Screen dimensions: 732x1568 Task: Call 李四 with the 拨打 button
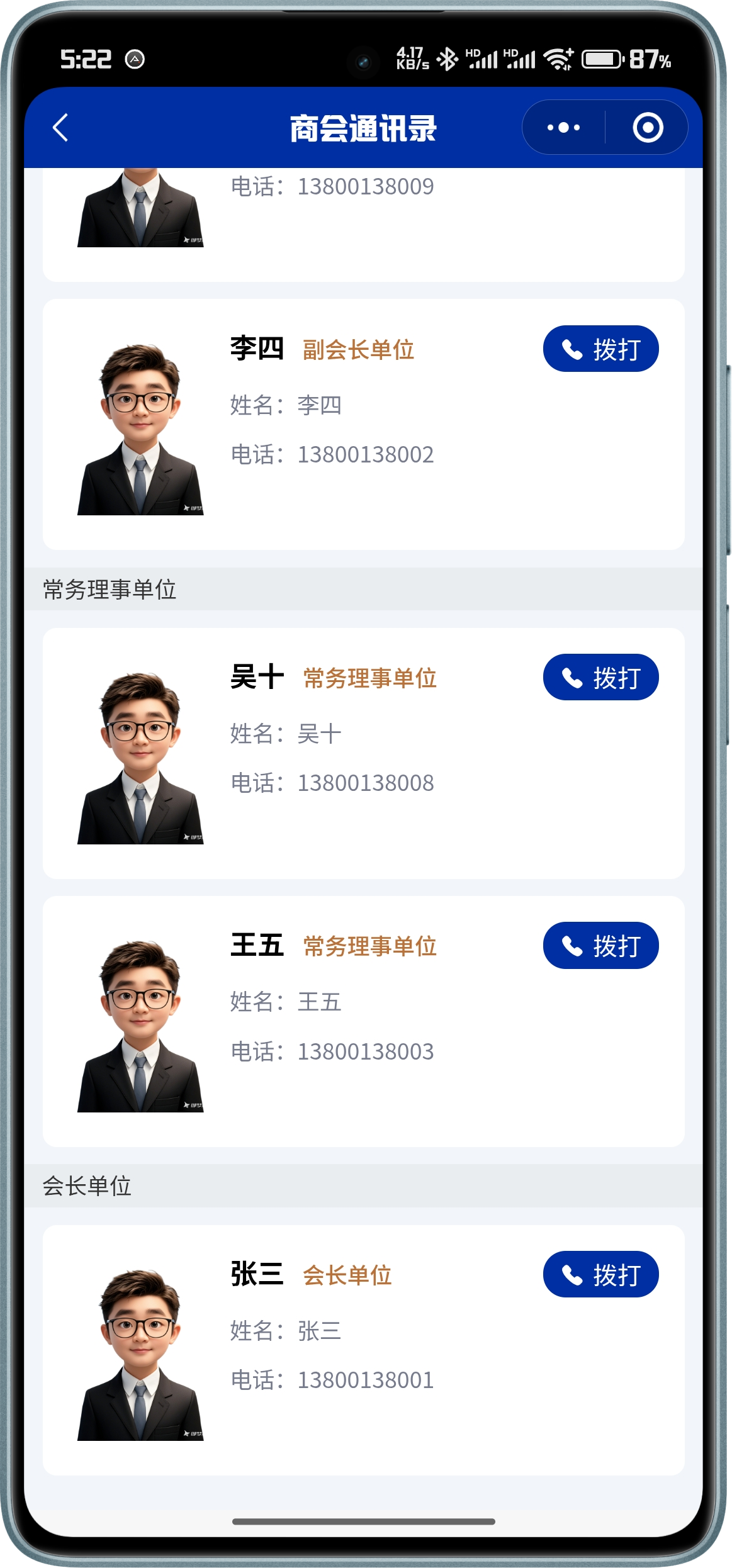[600, 349]
